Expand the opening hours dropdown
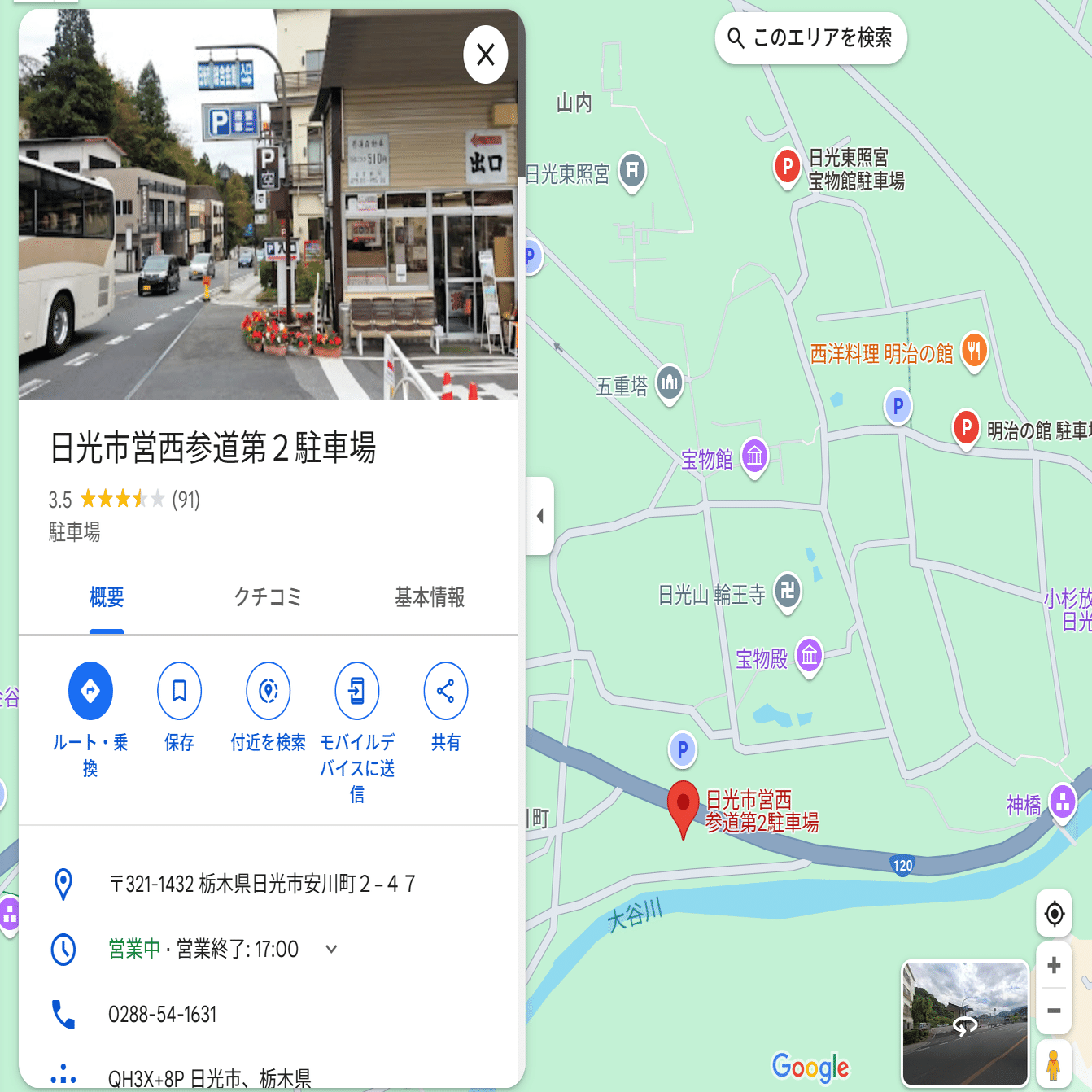This screenshot has width=1092, height=1092. pos(331,949)
